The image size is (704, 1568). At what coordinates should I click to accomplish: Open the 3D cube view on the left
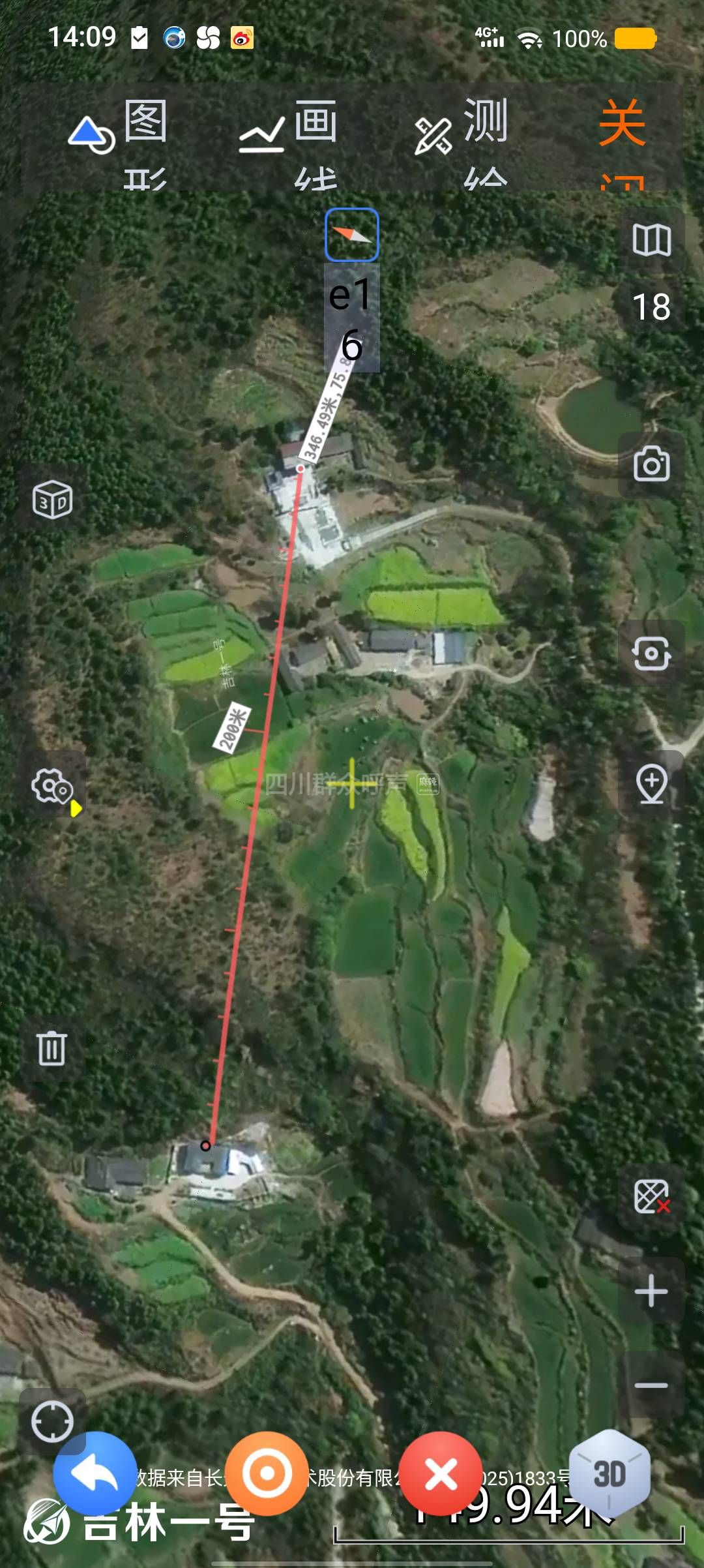click(52, 500)
